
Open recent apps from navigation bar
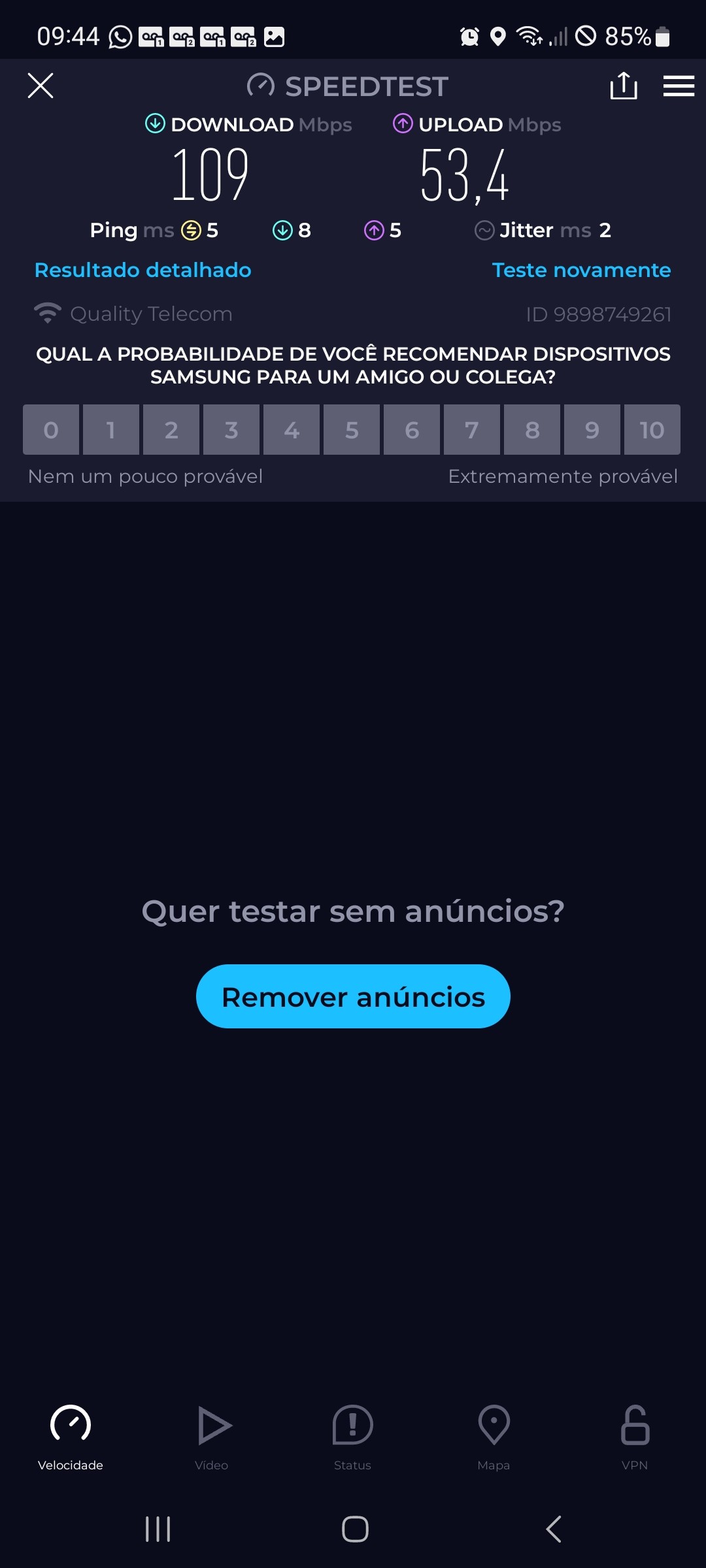pos(158,1529)
